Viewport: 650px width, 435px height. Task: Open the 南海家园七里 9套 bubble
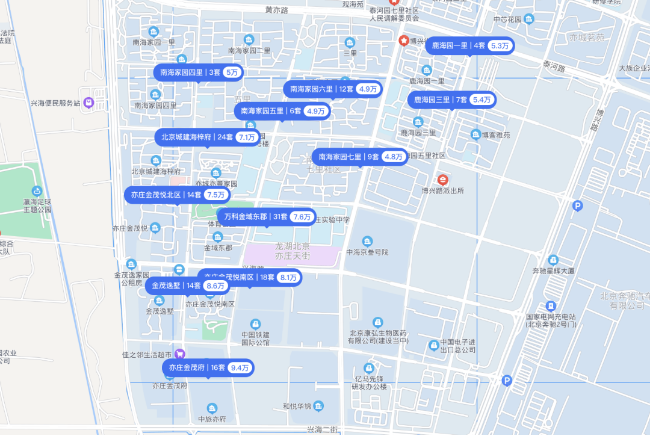[360, 157]
